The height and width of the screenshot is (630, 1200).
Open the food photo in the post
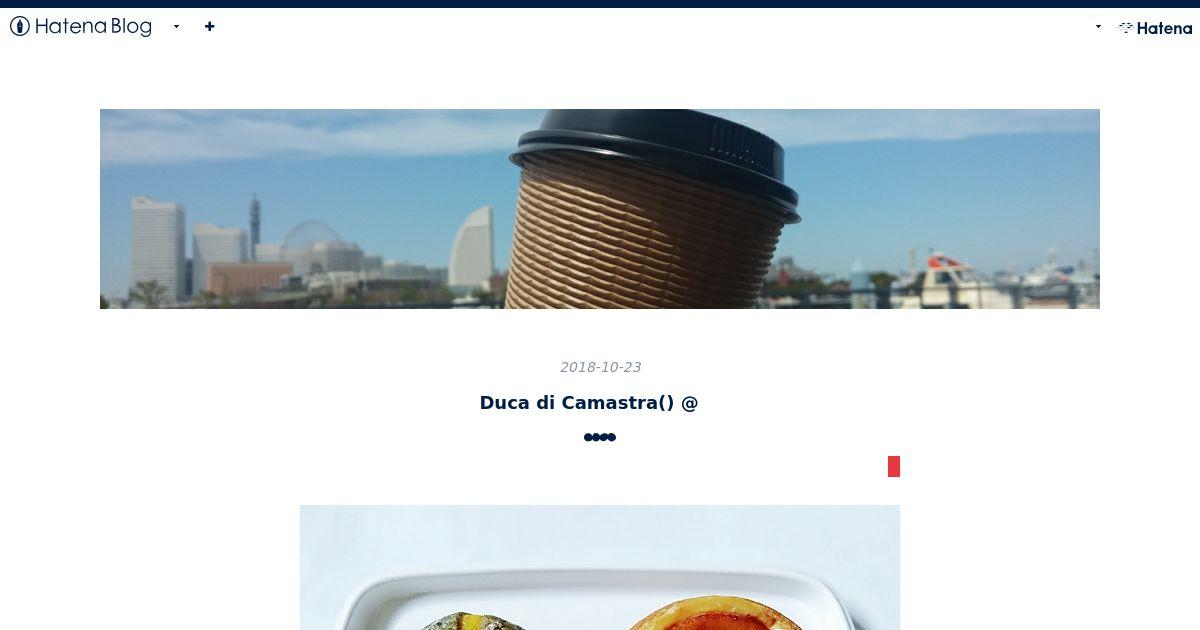tap(600, 567)
